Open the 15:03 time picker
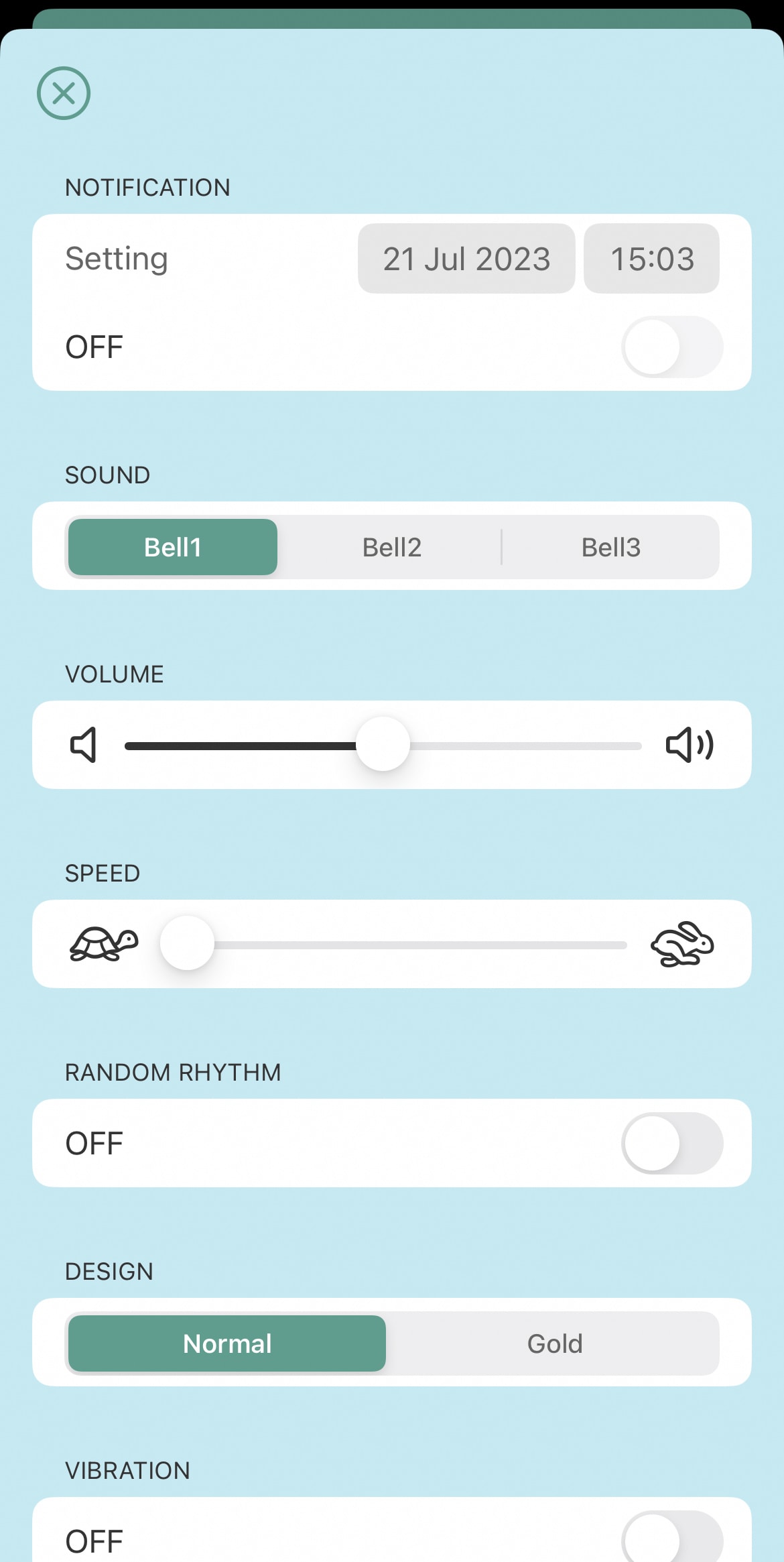The height and width of the screenshot is (1562, 784). tap(651, 259)
